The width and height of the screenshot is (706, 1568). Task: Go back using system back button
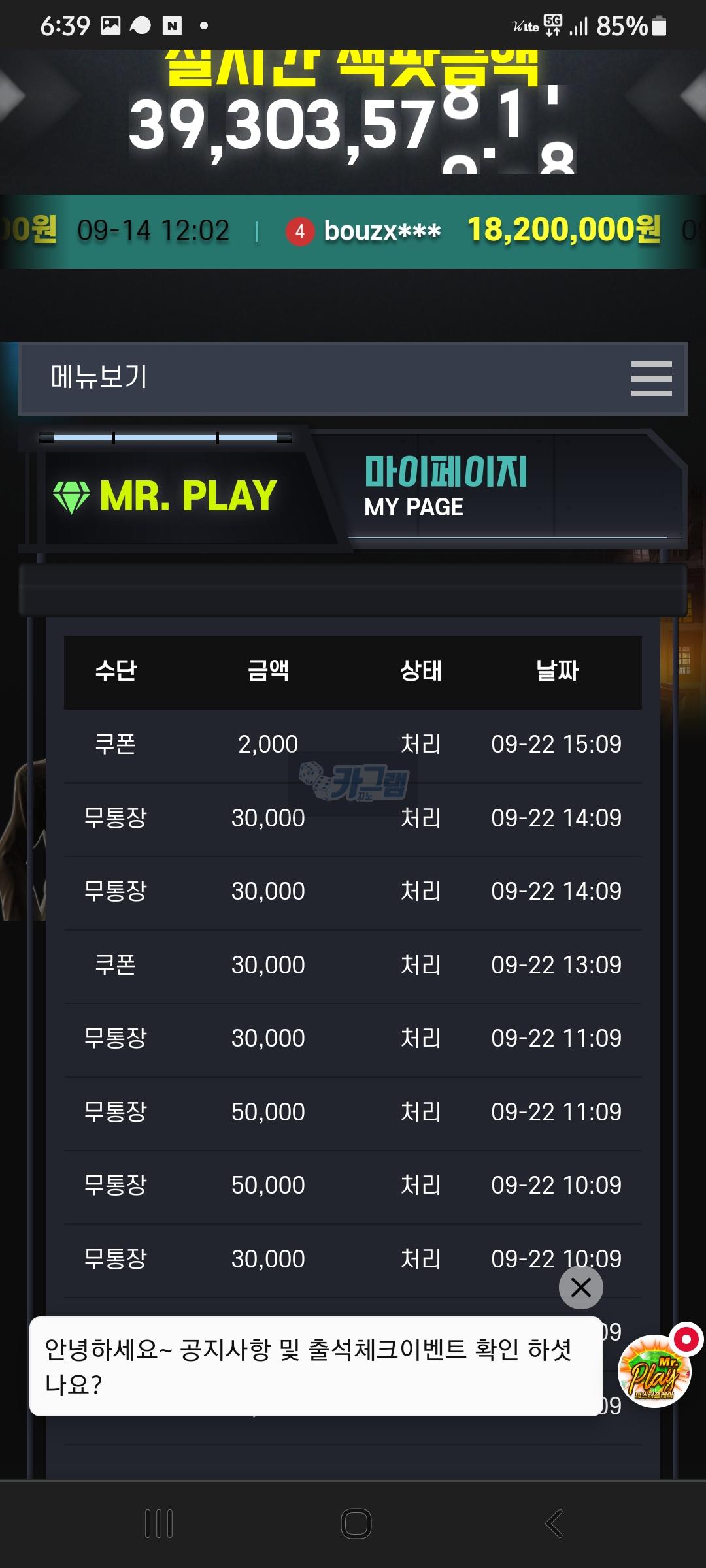[x=554, y=1524]
